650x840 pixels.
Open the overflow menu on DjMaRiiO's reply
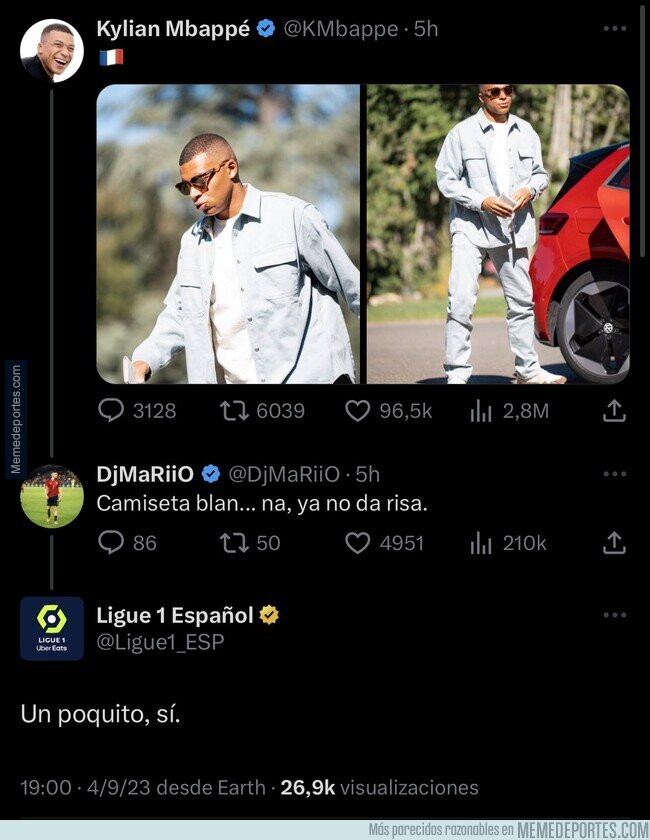coord(614,474)
